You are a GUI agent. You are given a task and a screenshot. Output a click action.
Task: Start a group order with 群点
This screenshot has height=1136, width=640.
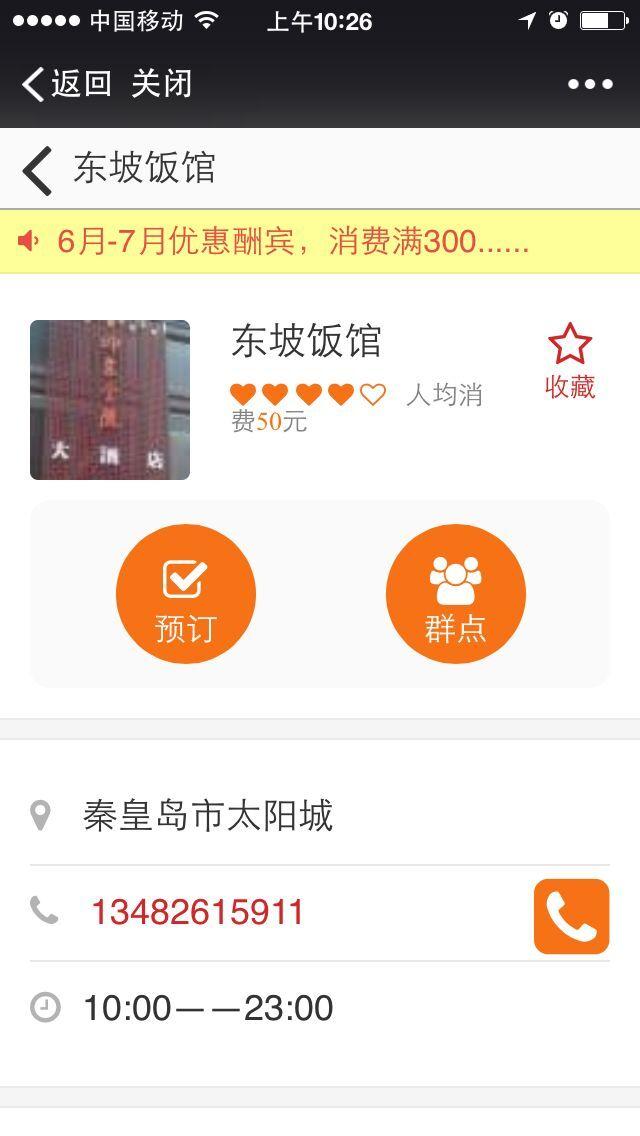[x=456, y=594]
